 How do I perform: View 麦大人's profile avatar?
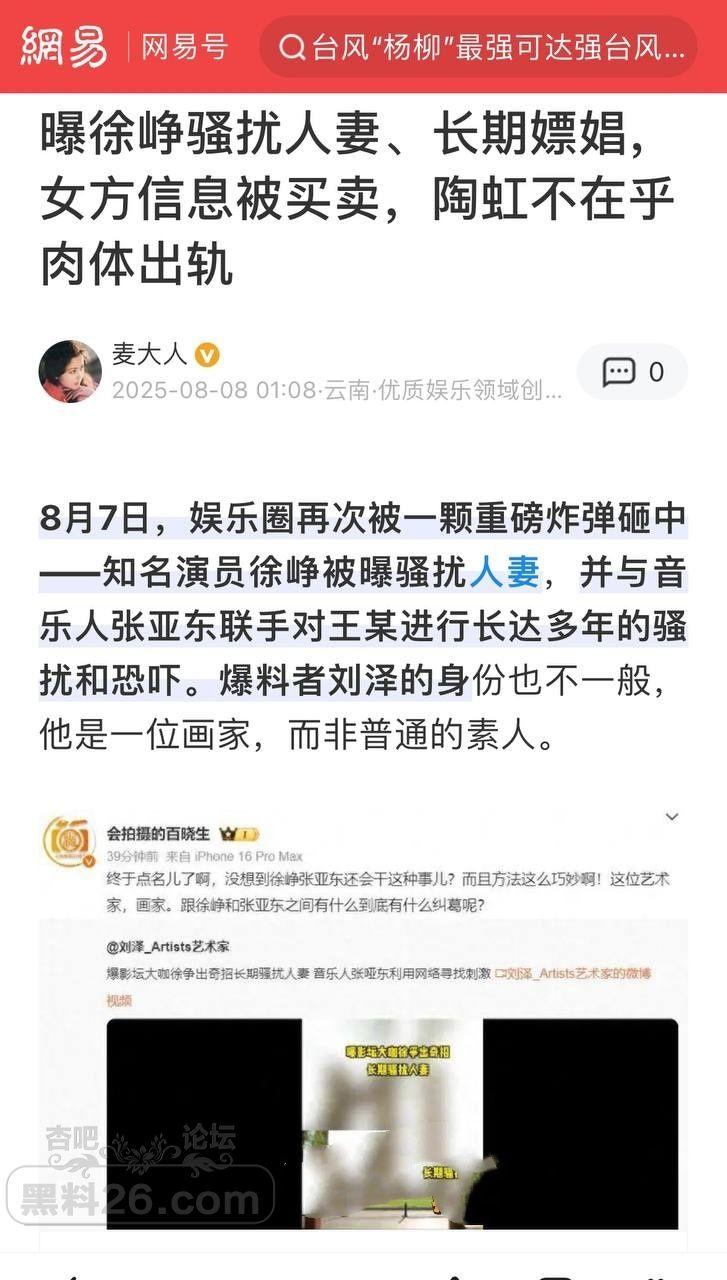(x=70, y=372)
